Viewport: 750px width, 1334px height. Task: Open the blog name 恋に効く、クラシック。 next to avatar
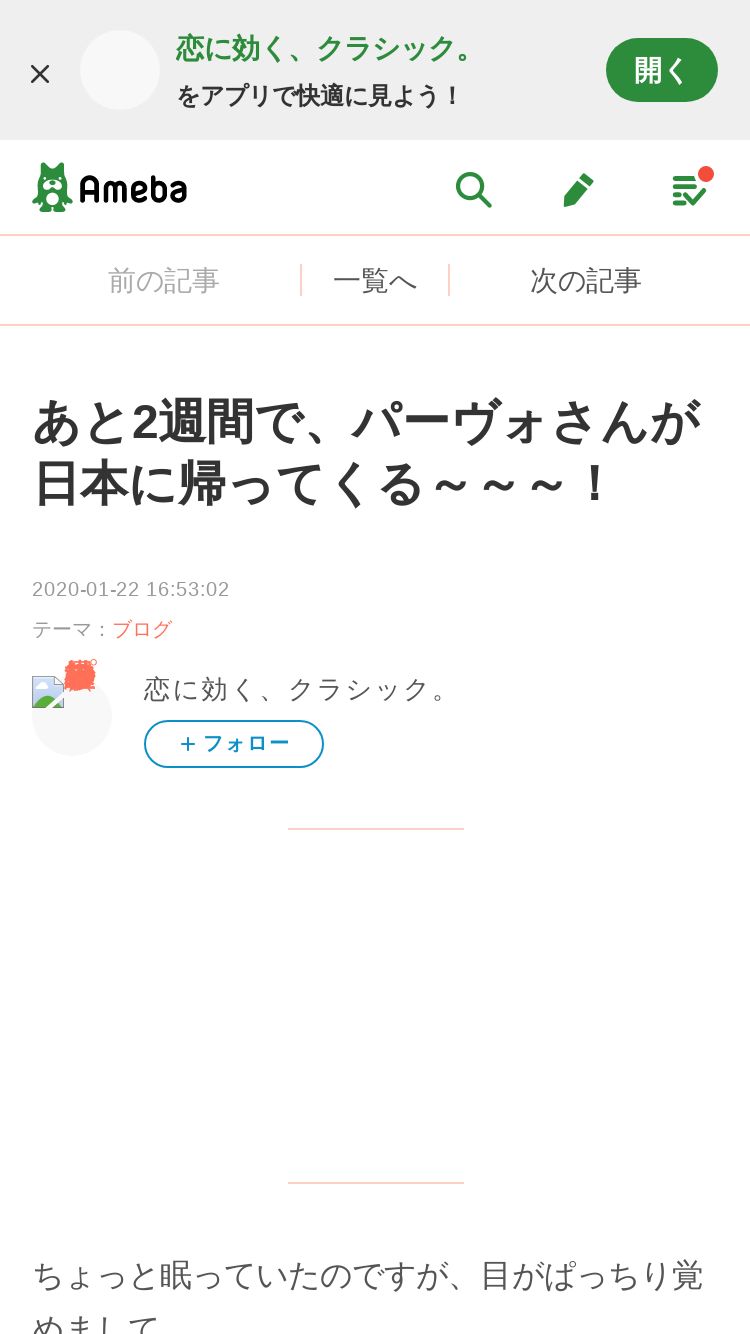299,689
